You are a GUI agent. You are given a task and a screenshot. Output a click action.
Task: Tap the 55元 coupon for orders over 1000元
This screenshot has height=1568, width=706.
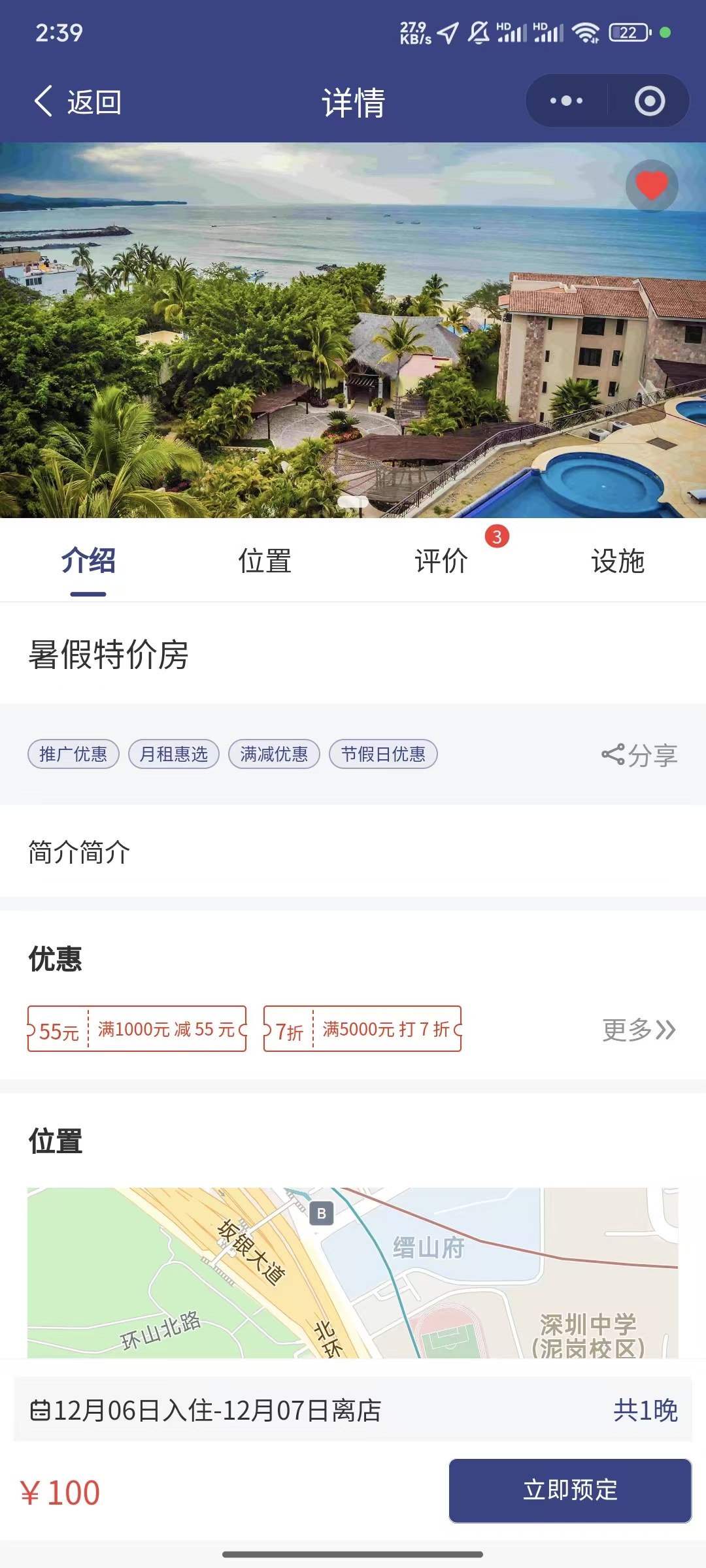pos(137,1029)
